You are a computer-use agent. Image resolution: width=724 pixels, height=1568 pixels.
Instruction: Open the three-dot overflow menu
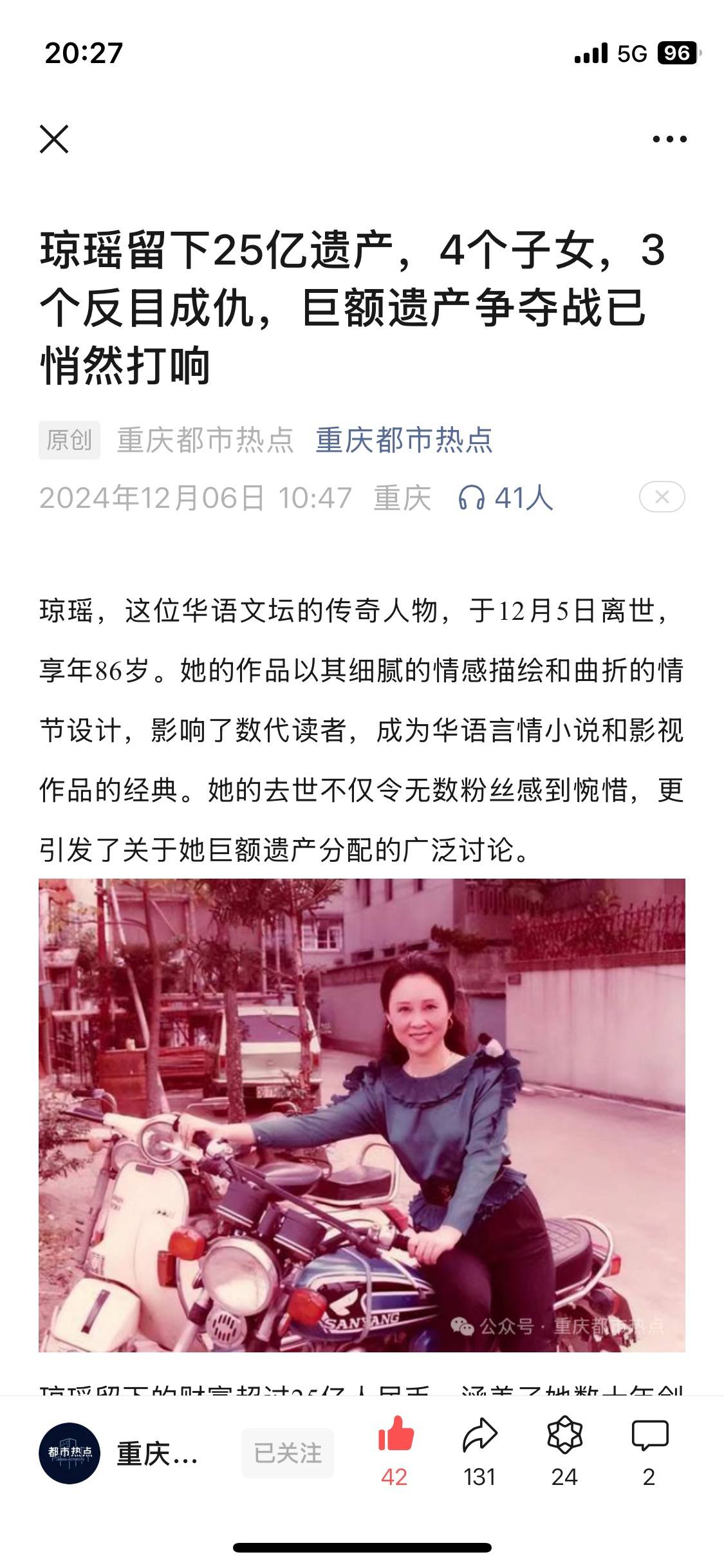[669, 139]
